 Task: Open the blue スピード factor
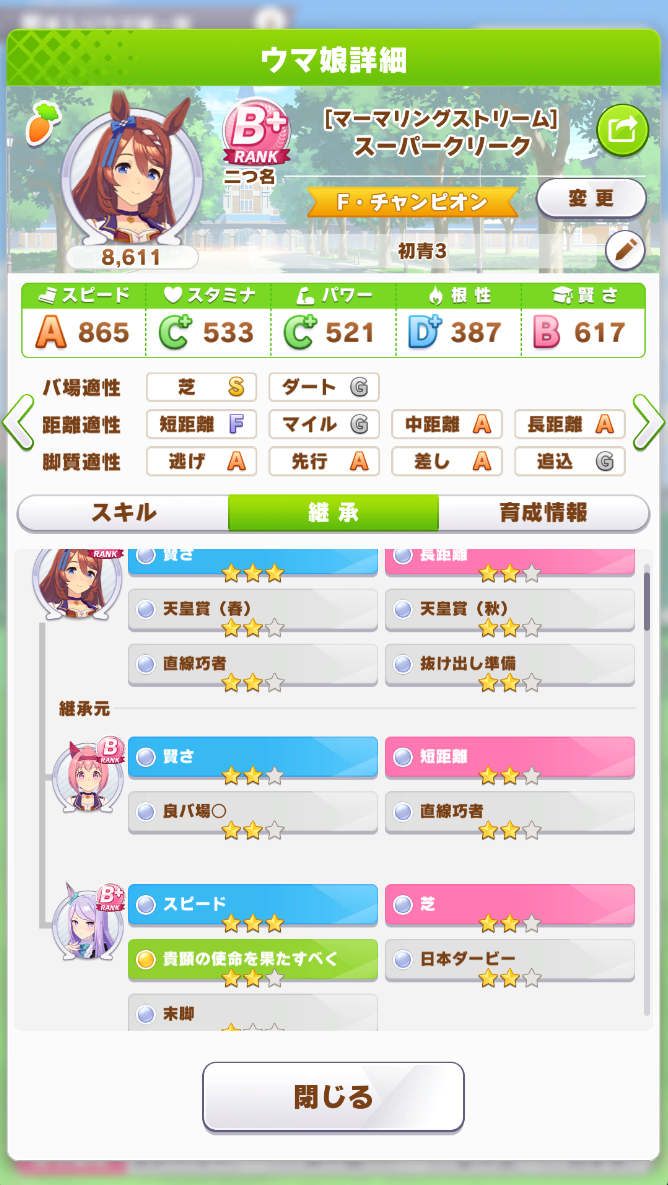click(x=252, y=905)
